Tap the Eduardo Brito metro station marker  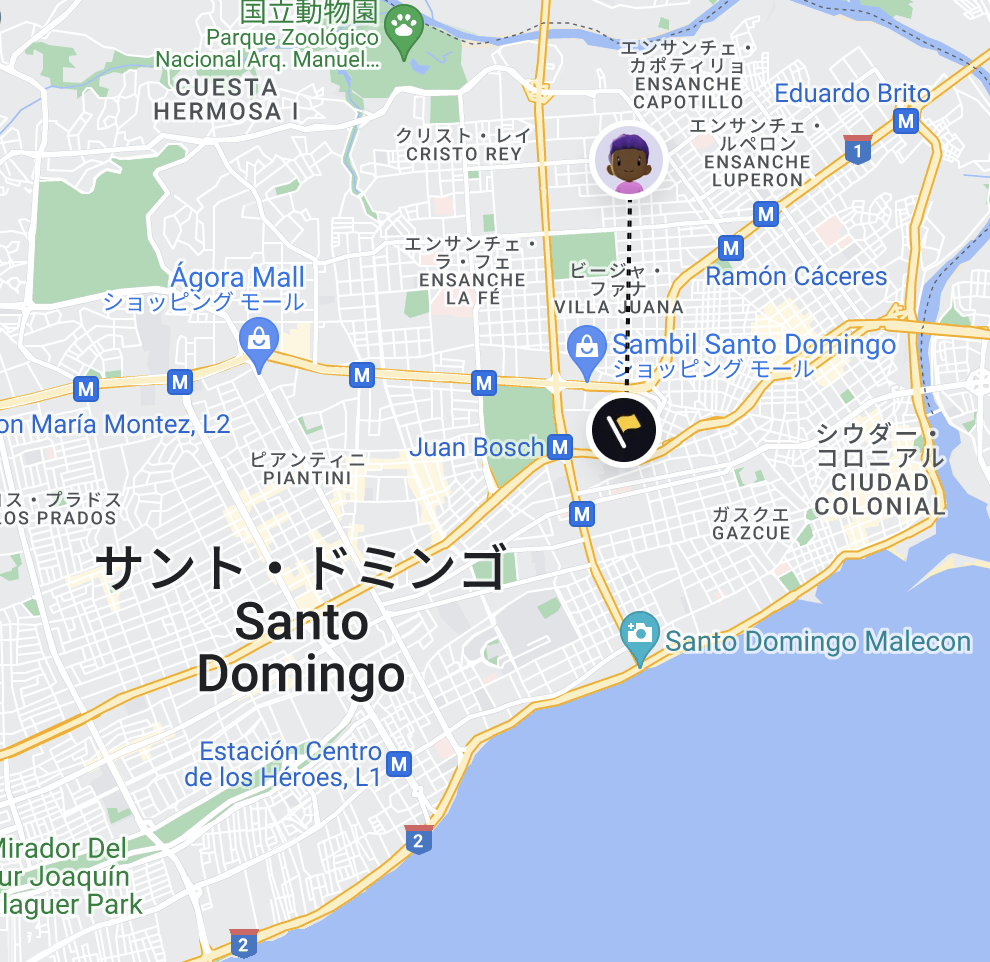(x=906, y=122)
